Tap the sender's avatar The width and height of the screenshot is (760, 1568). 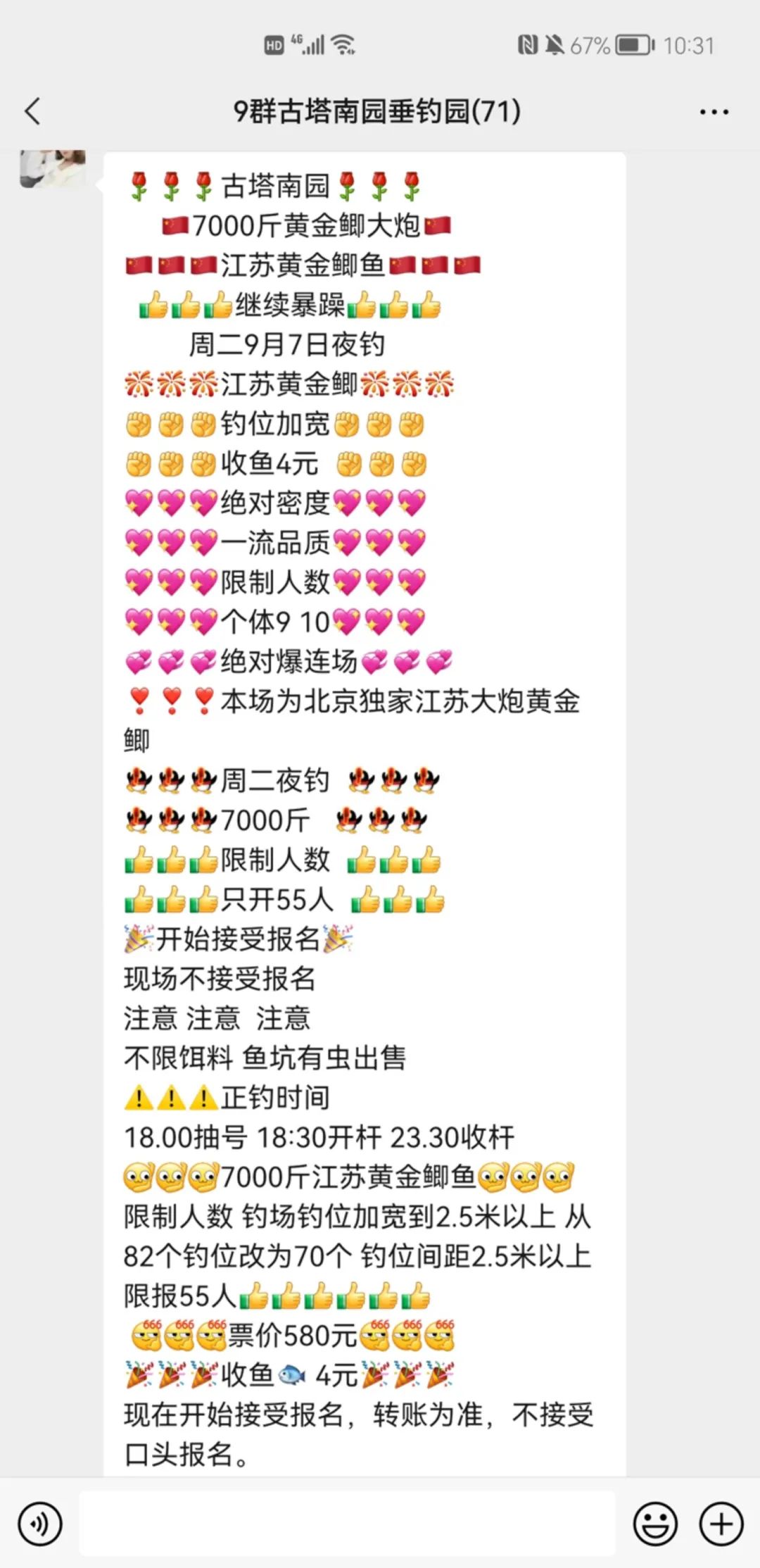53,168
